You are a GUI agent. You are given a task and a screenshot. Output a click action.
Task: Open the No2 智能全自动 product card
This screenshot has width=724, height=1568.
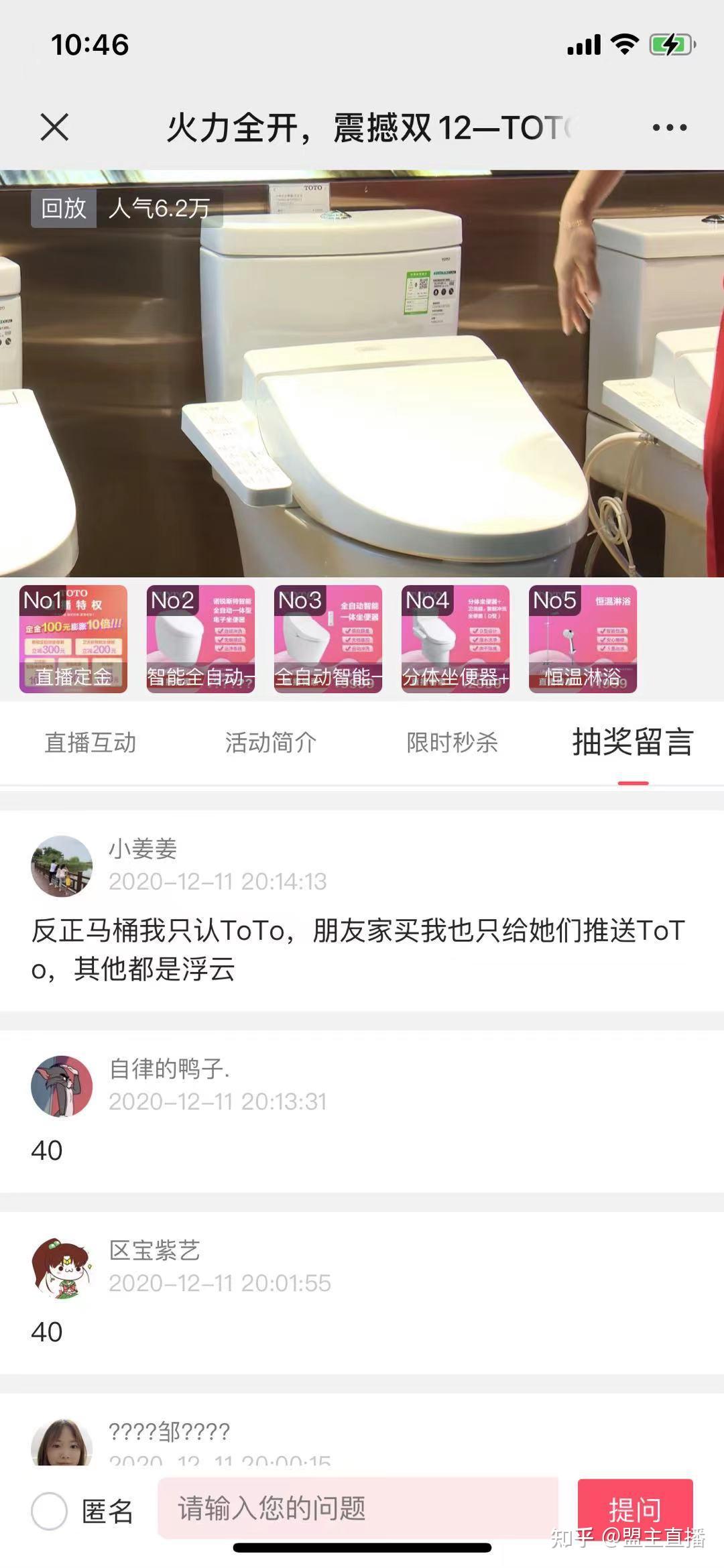coord(200,639)
